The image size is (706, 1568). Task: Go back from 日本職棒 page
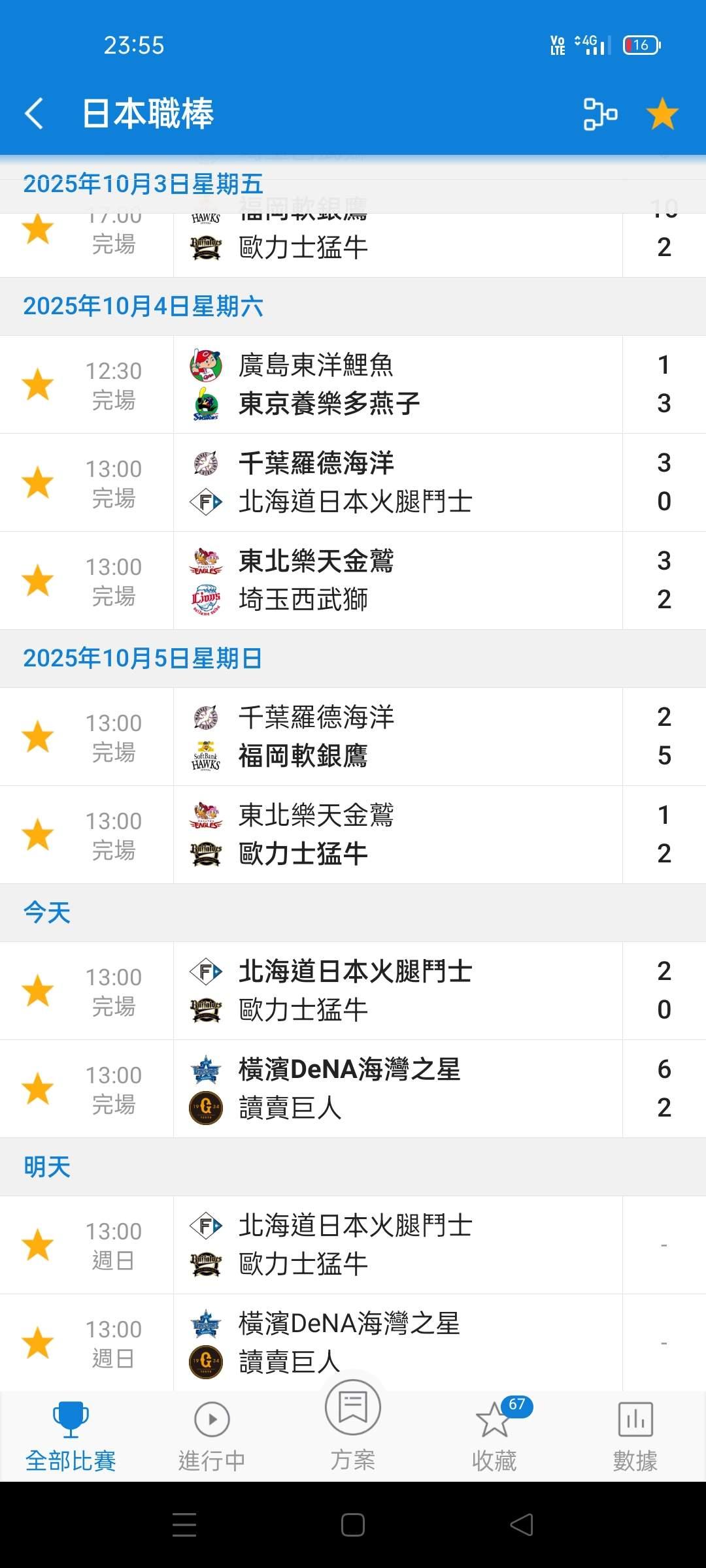[35, 114]
